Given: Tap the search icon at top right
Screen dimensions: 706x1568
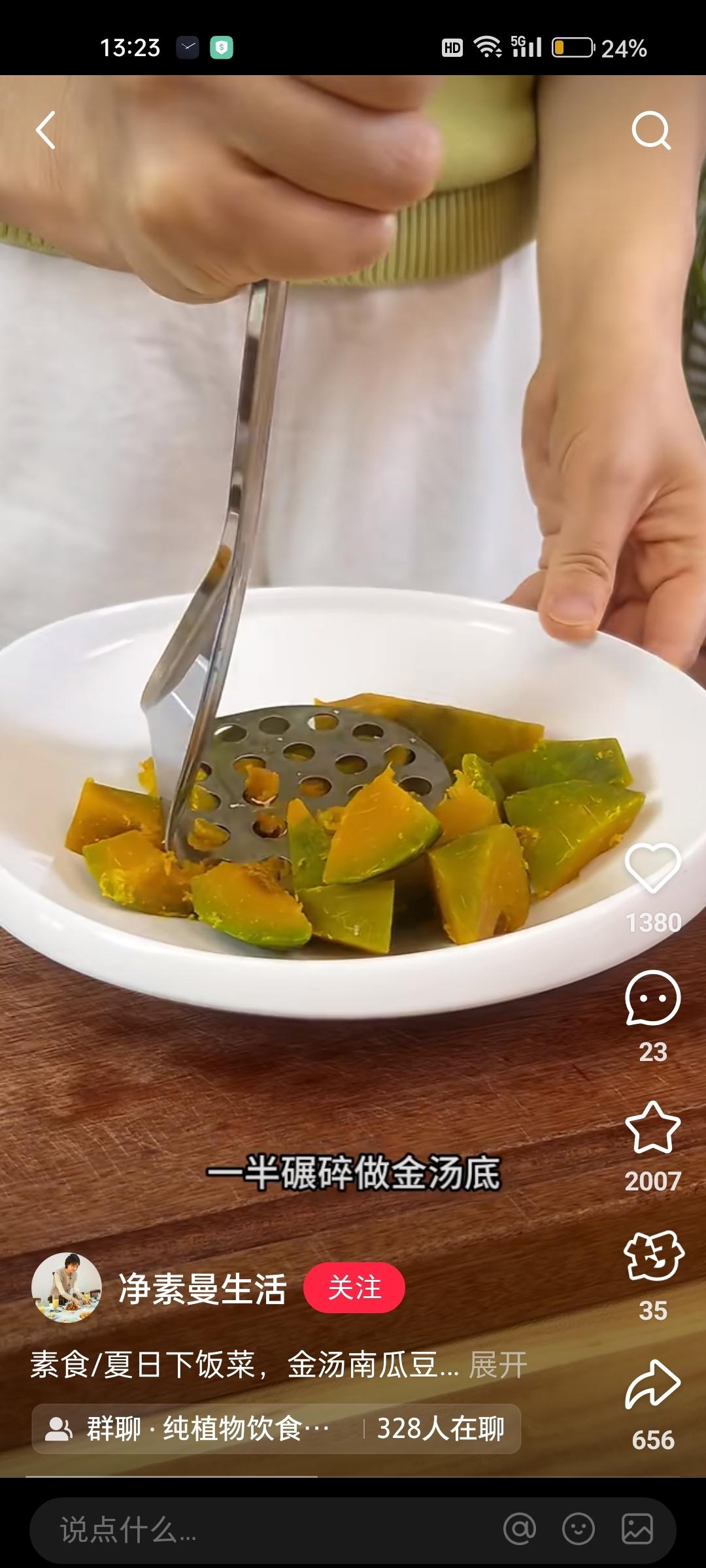Looking at the screenshot, I should pyautogui.click(x=652, y=130).
